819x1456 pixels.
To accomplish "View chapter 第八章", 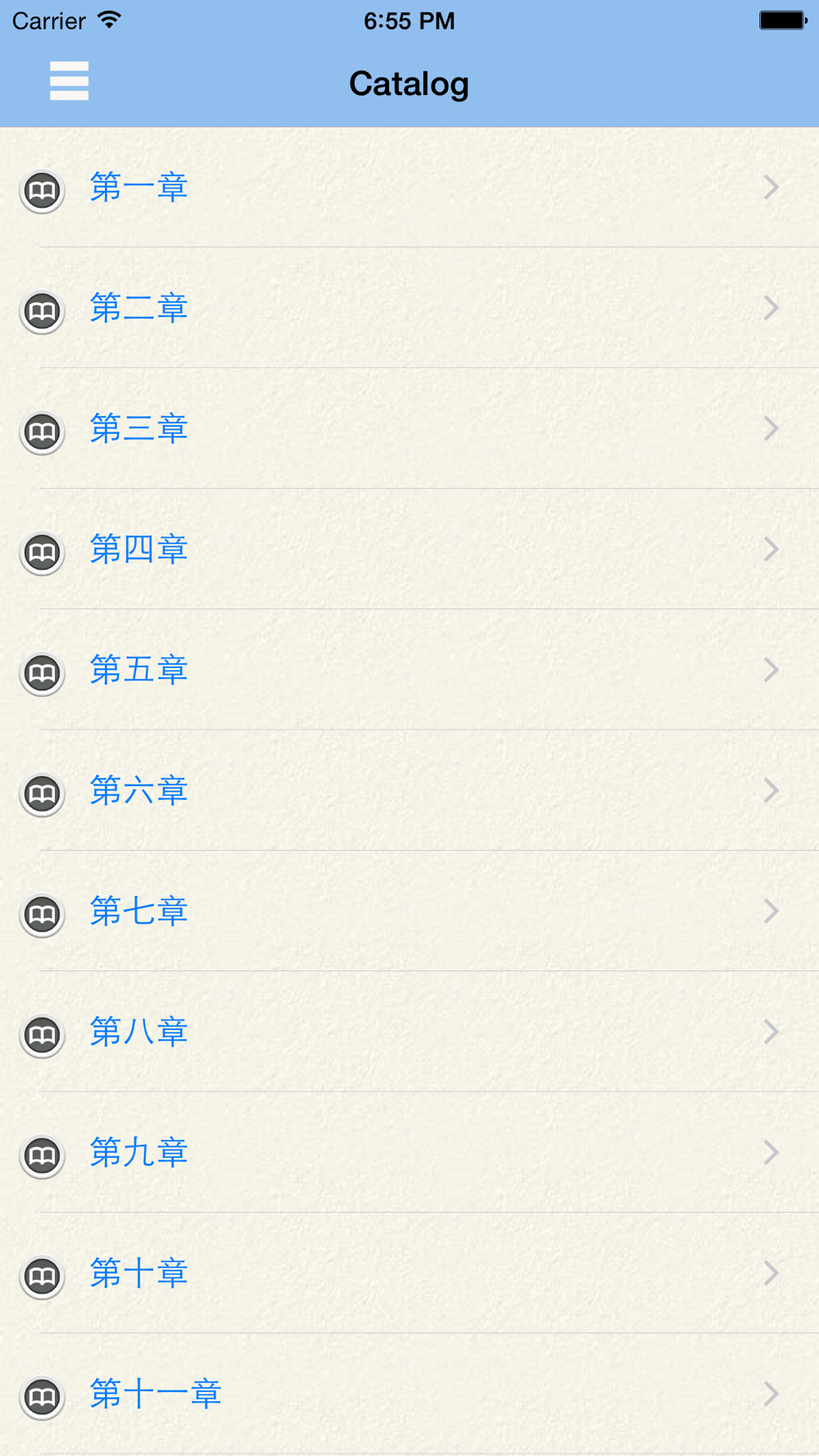I will pyautogui.click(x=139, y=1032).
